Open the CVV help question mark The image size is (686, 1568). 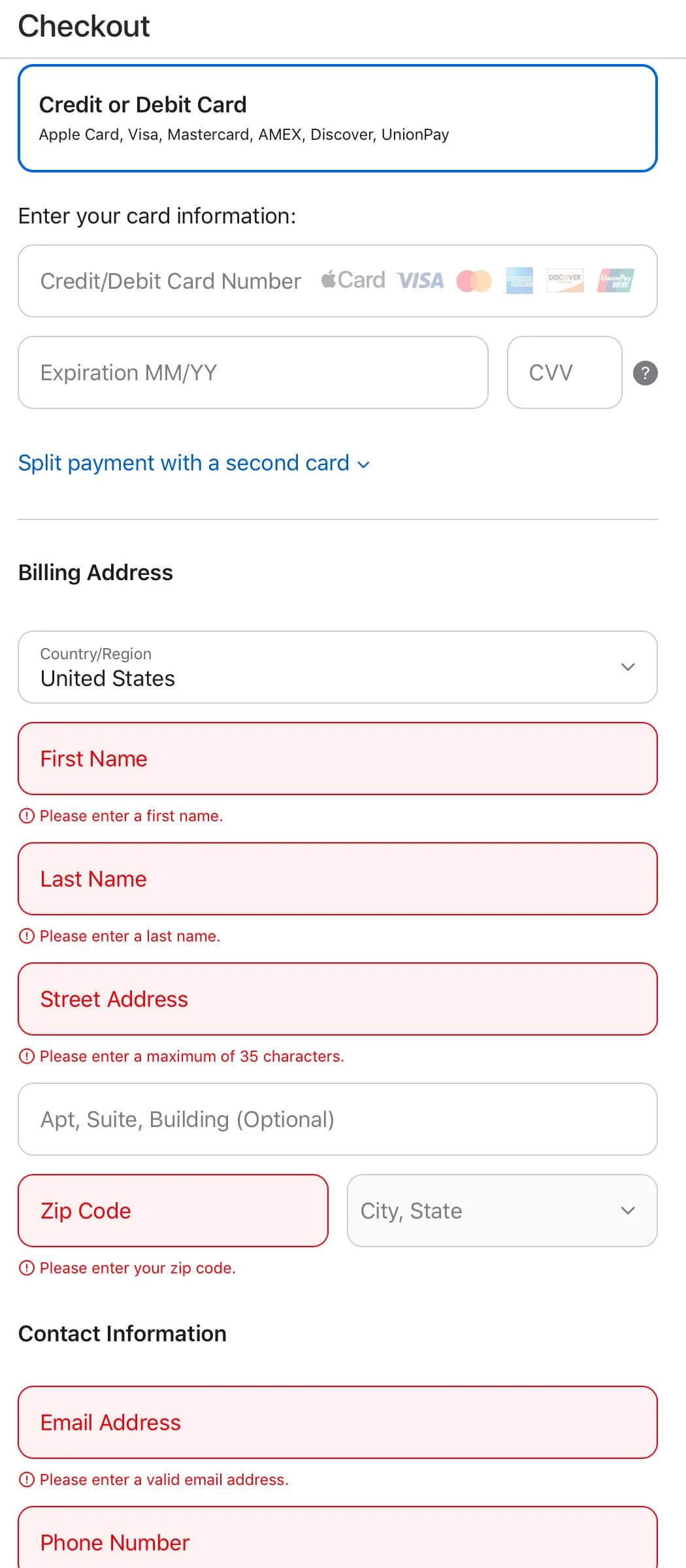point(645,373)
